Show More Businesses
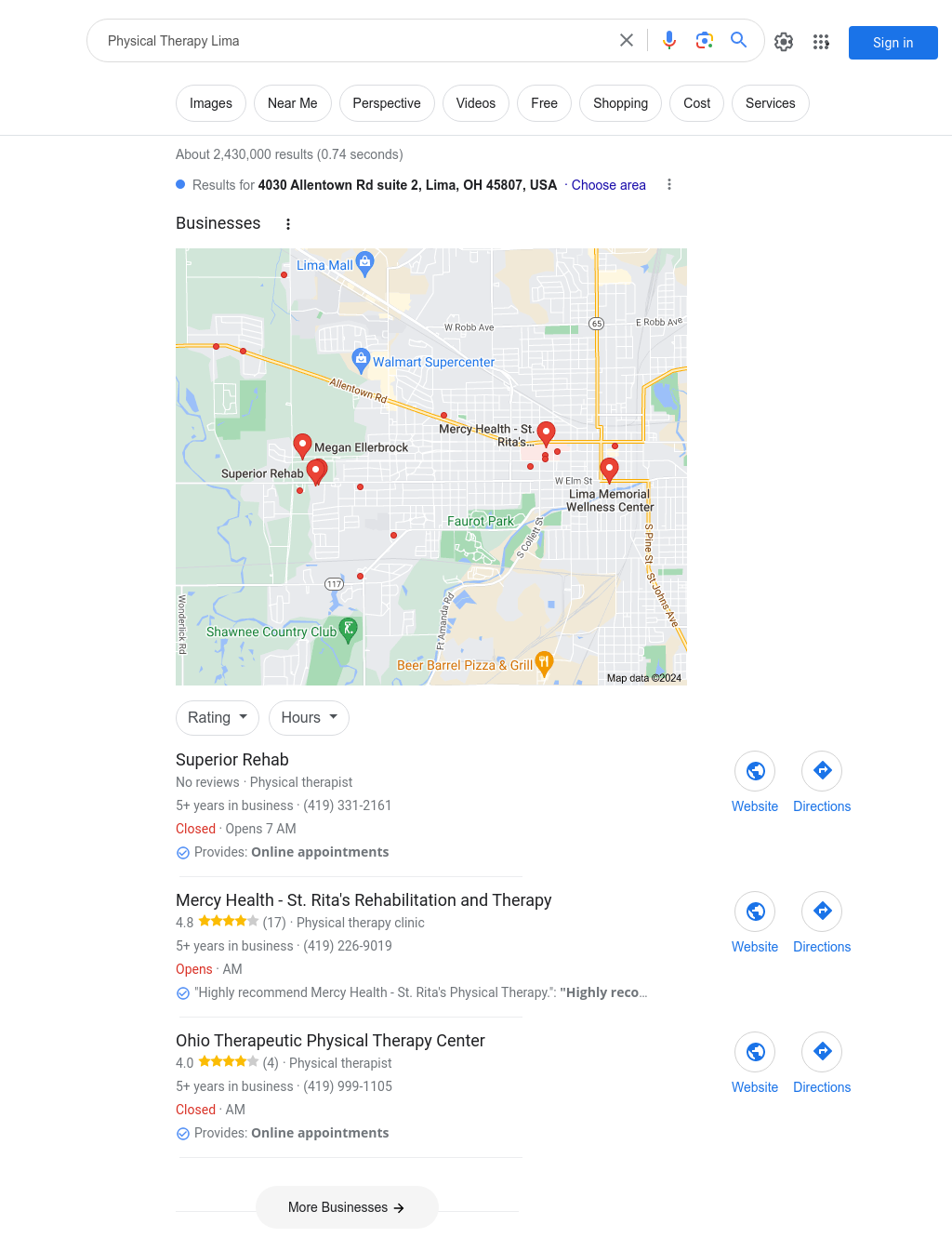952x1251 pixels. point(346,1207)
